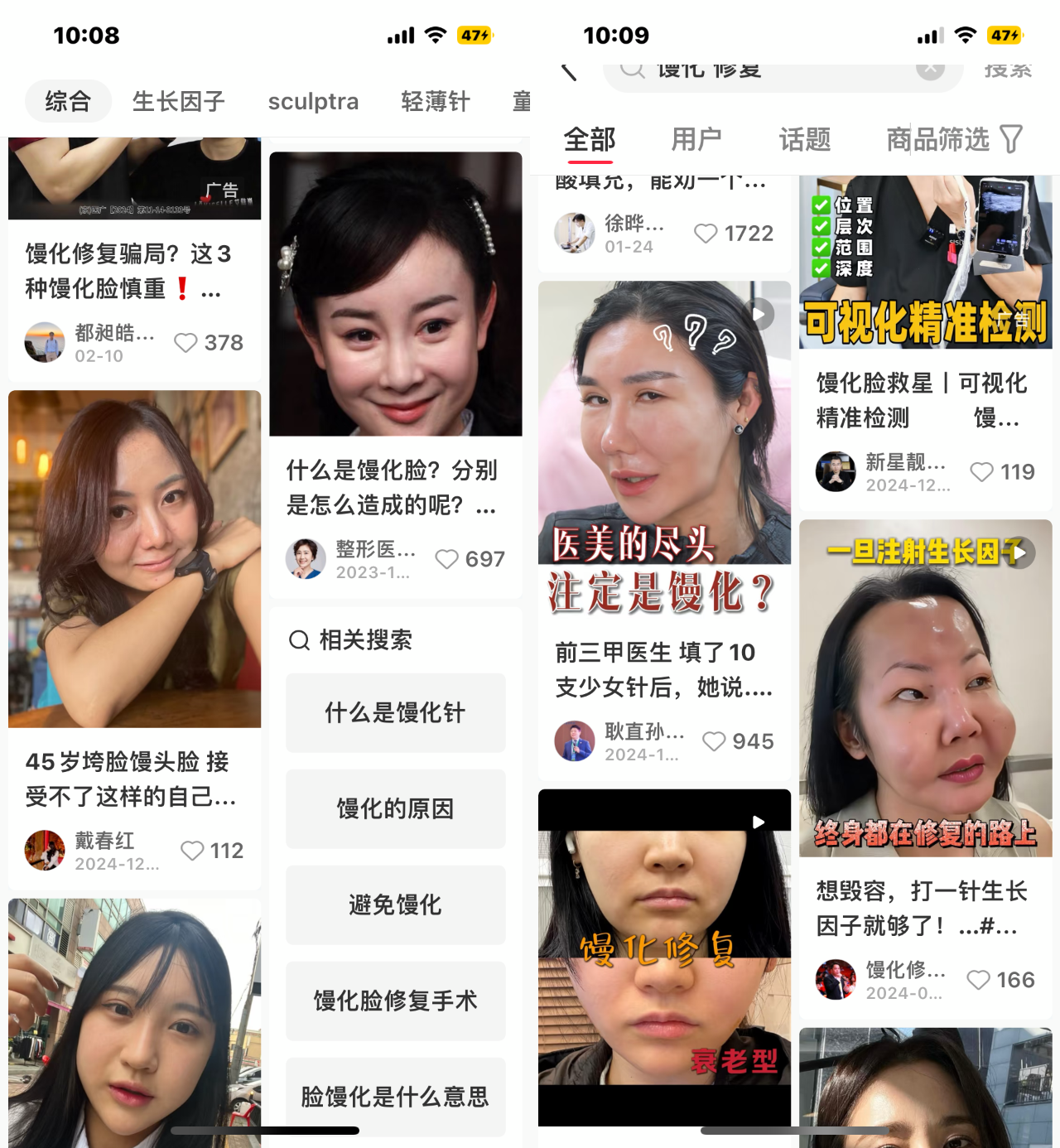Open the 话题 tab
Image resolution: width=1060 pixels, height=1148 pixels.
pyautogui.click(x=804, y=140)
